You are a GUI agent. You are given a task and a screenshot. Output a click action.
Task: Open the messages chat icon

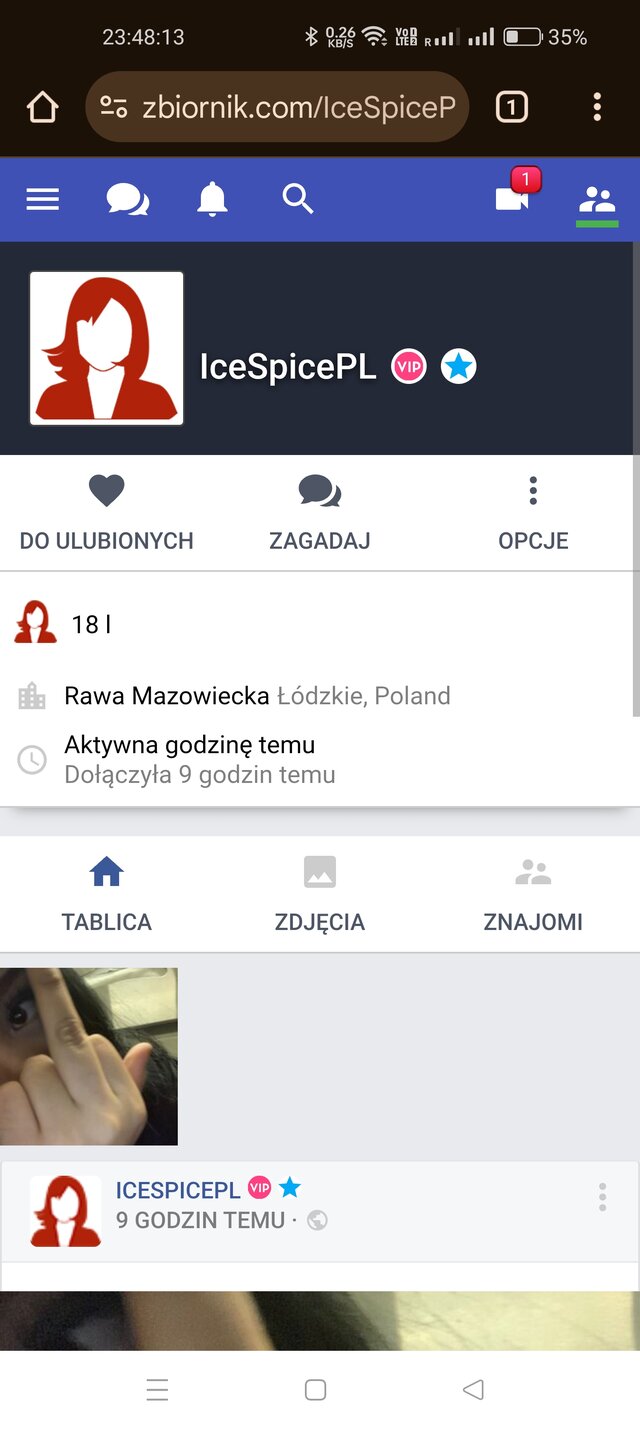(127, 200)
